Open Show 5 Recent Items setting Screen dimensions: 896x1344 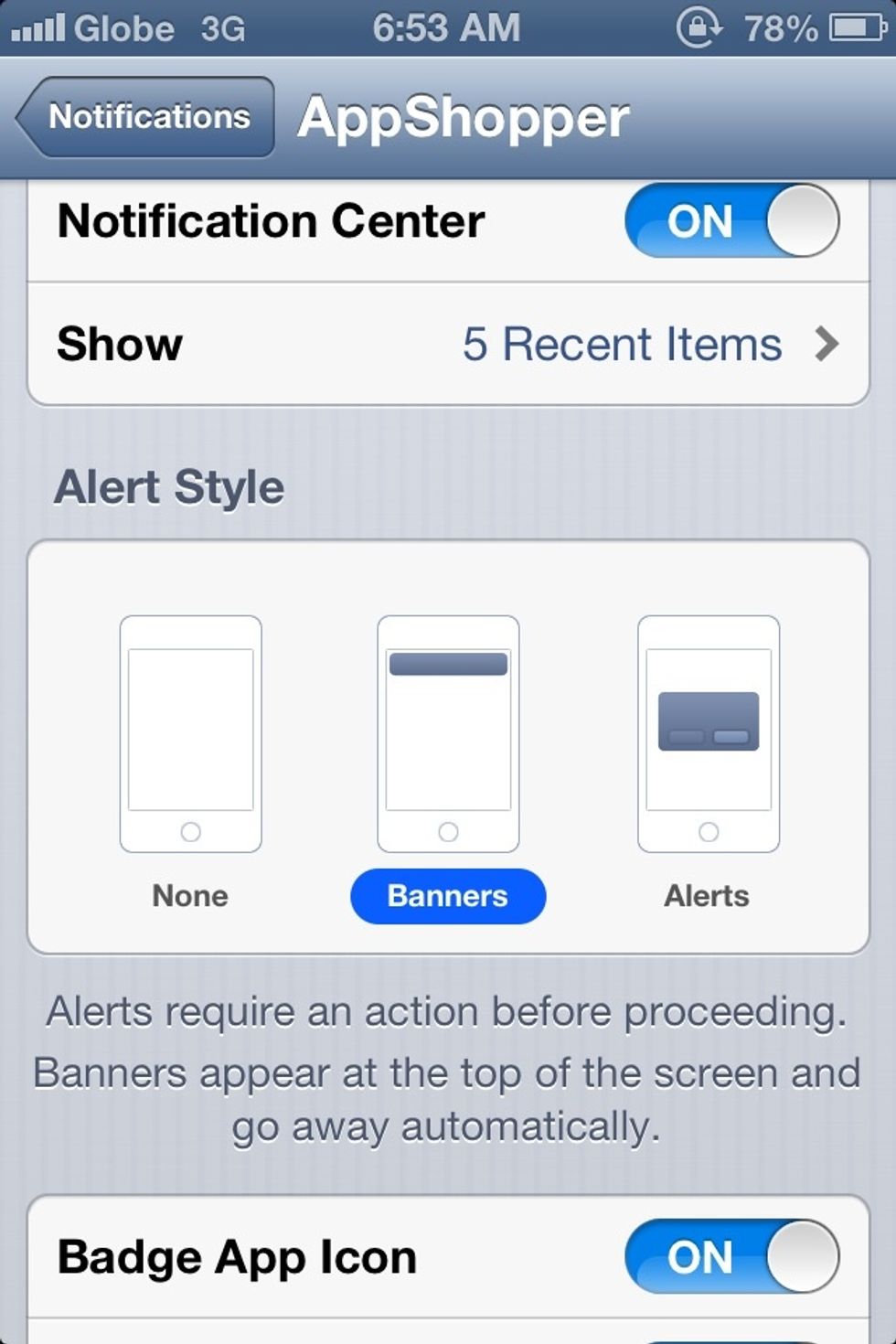click(x=448, y=345)
